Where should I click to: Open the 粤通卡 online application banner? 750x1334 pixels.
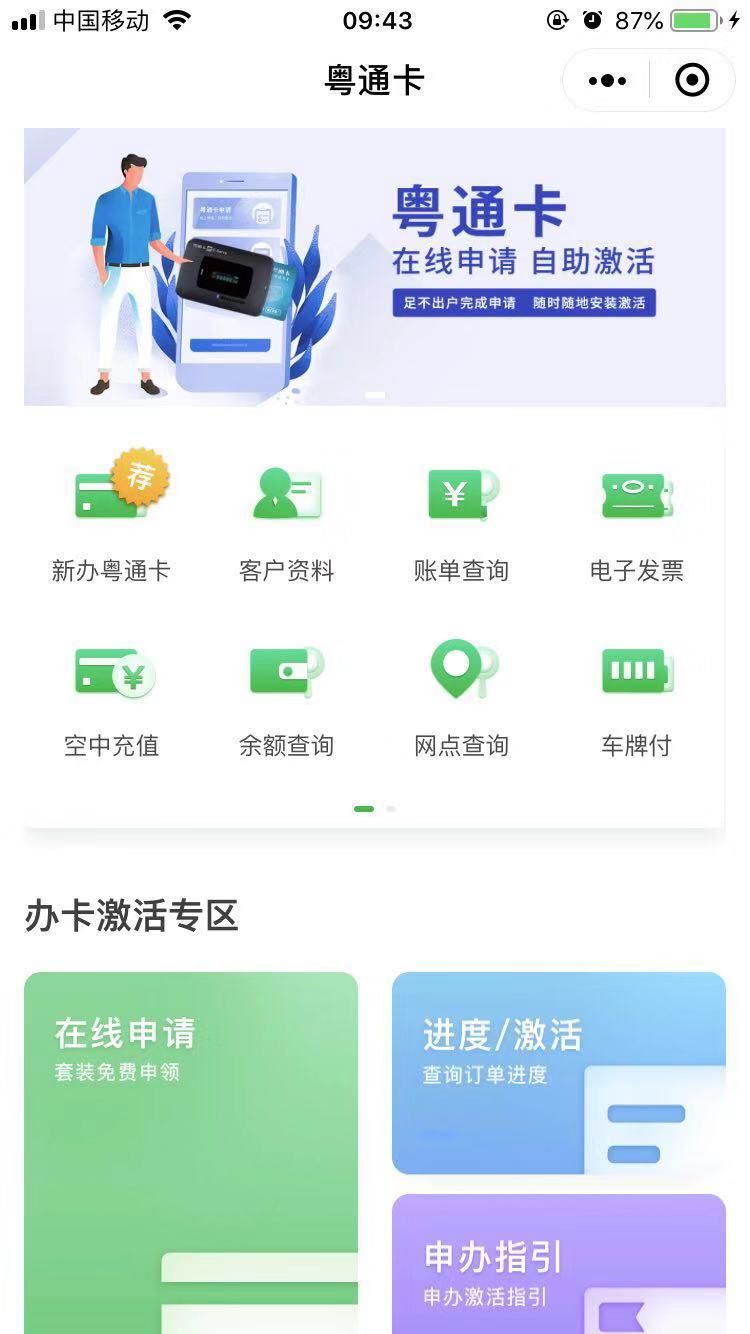(375, 267)
